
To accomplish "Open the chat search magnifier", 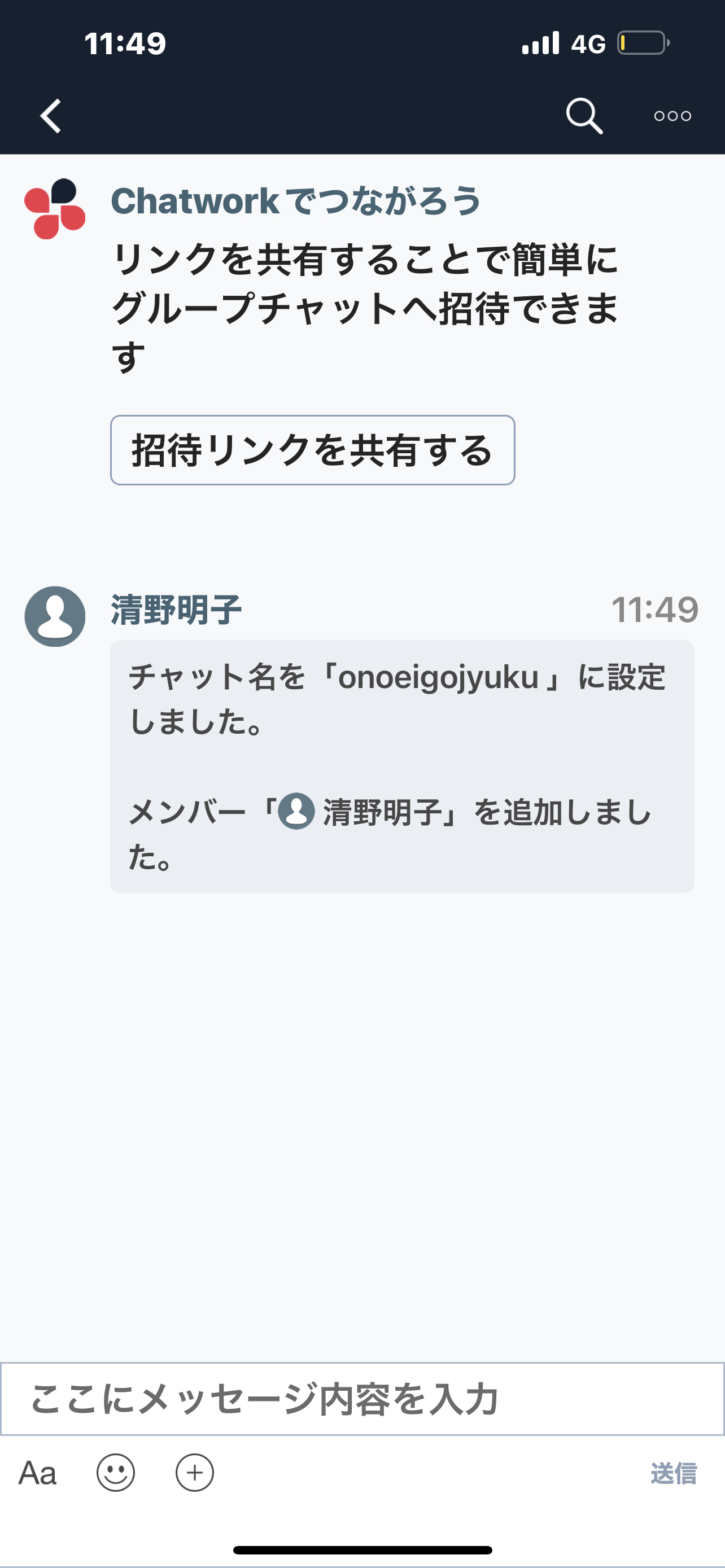I will 584,116.
